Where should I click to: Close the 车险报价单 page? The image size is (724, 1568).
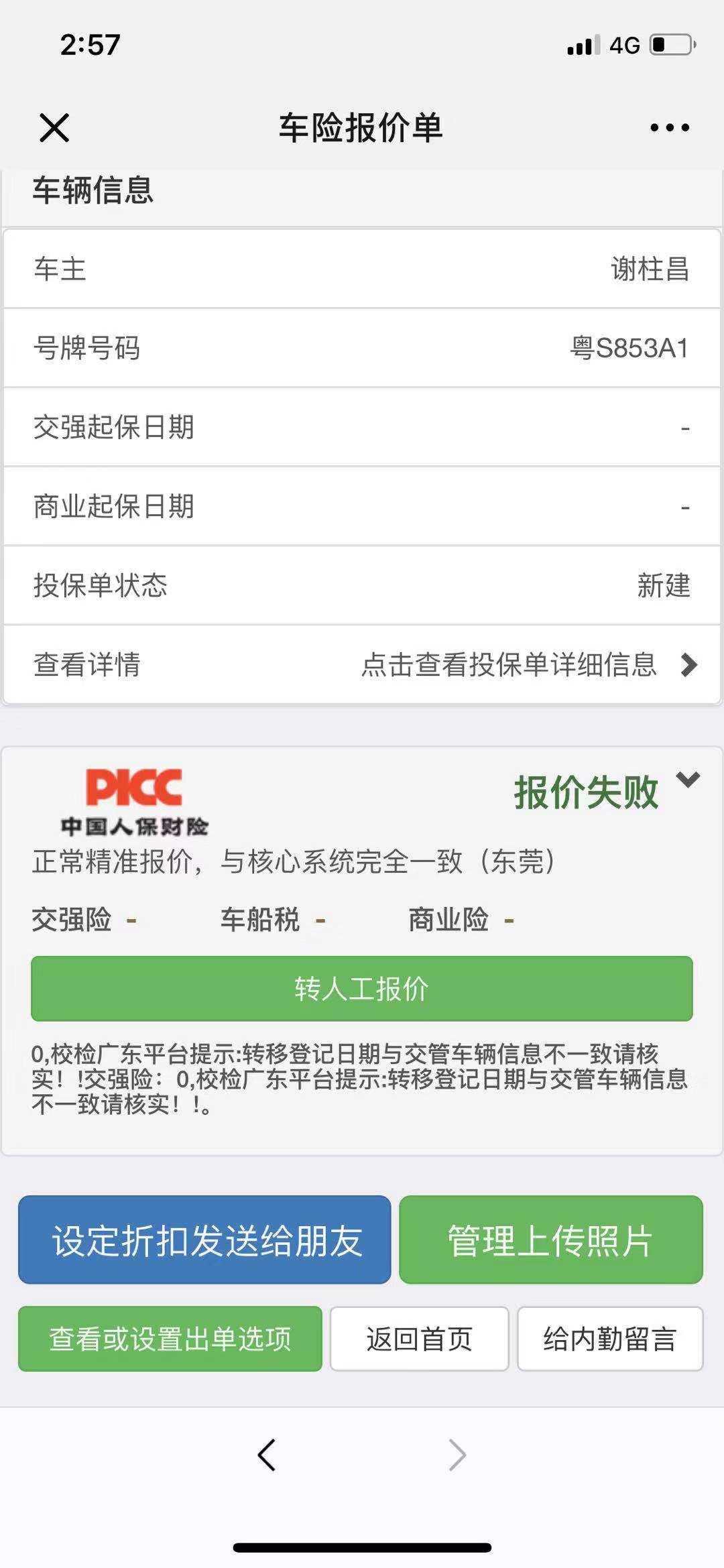pos(54,127)
